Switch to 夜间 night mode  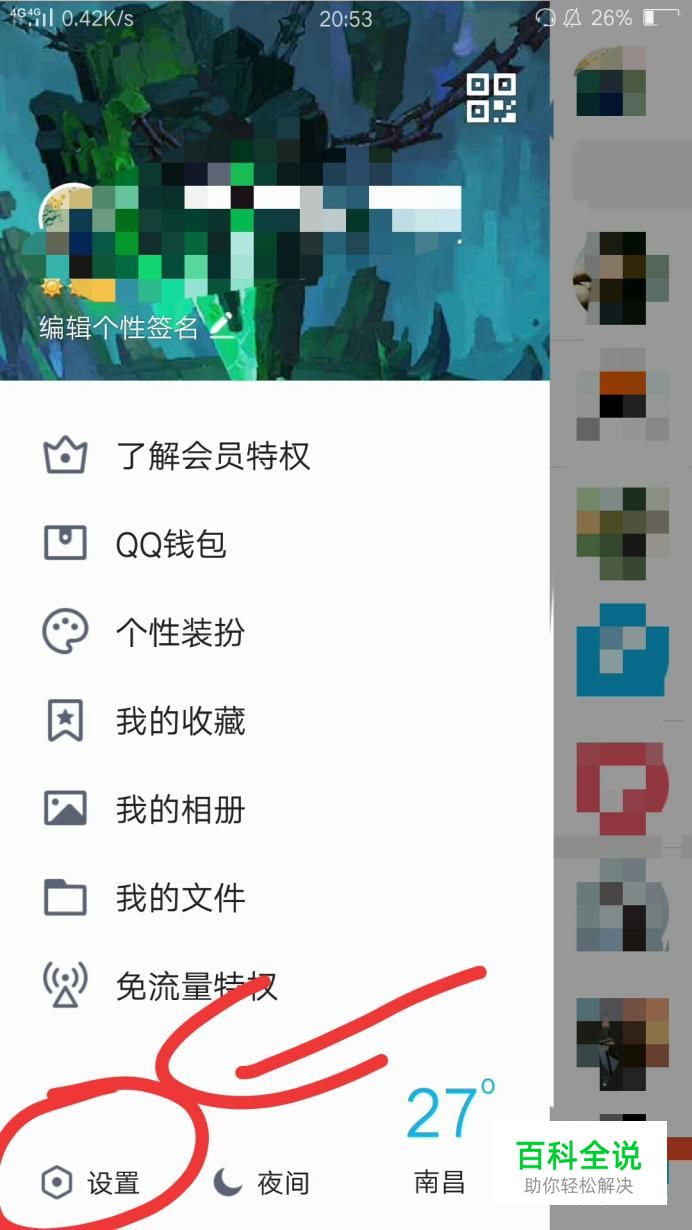[x=262, y=1183]
